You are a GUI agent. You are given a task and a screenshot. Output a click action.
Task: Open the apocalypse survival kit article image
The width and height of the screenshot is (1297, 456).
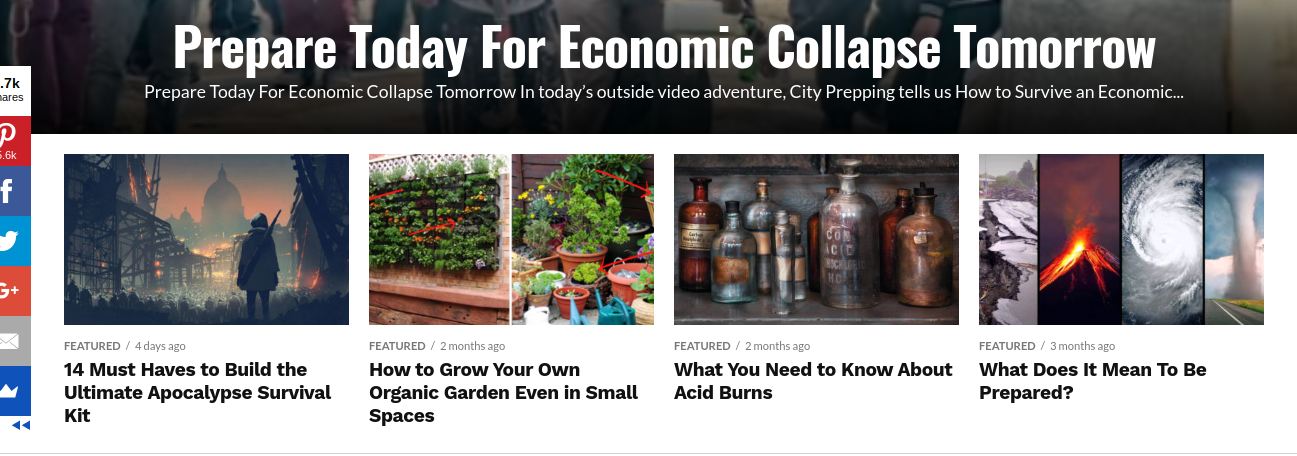point(206,239)
